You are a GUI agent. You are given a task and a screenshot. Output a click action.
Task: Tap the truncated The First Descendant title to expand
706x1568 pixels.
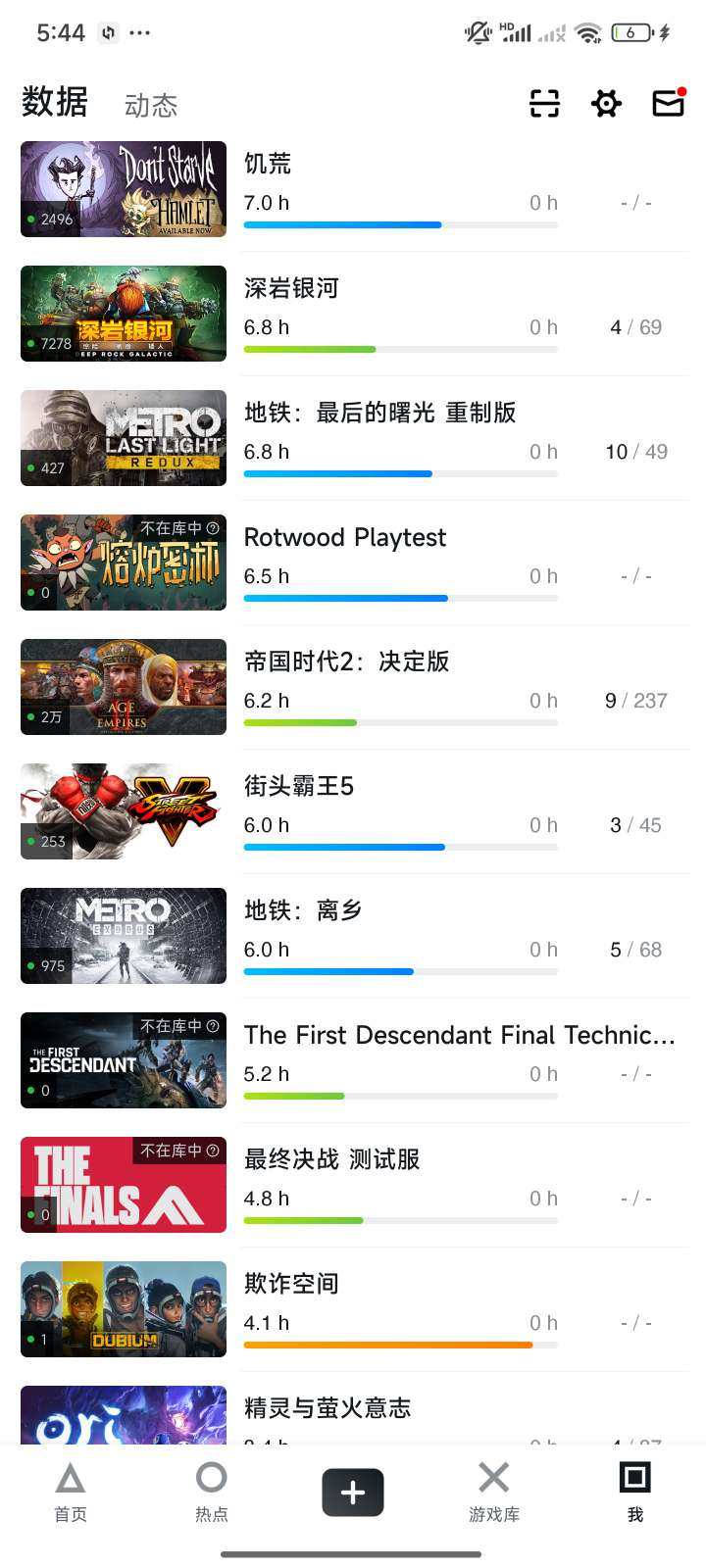[461, 1035]
